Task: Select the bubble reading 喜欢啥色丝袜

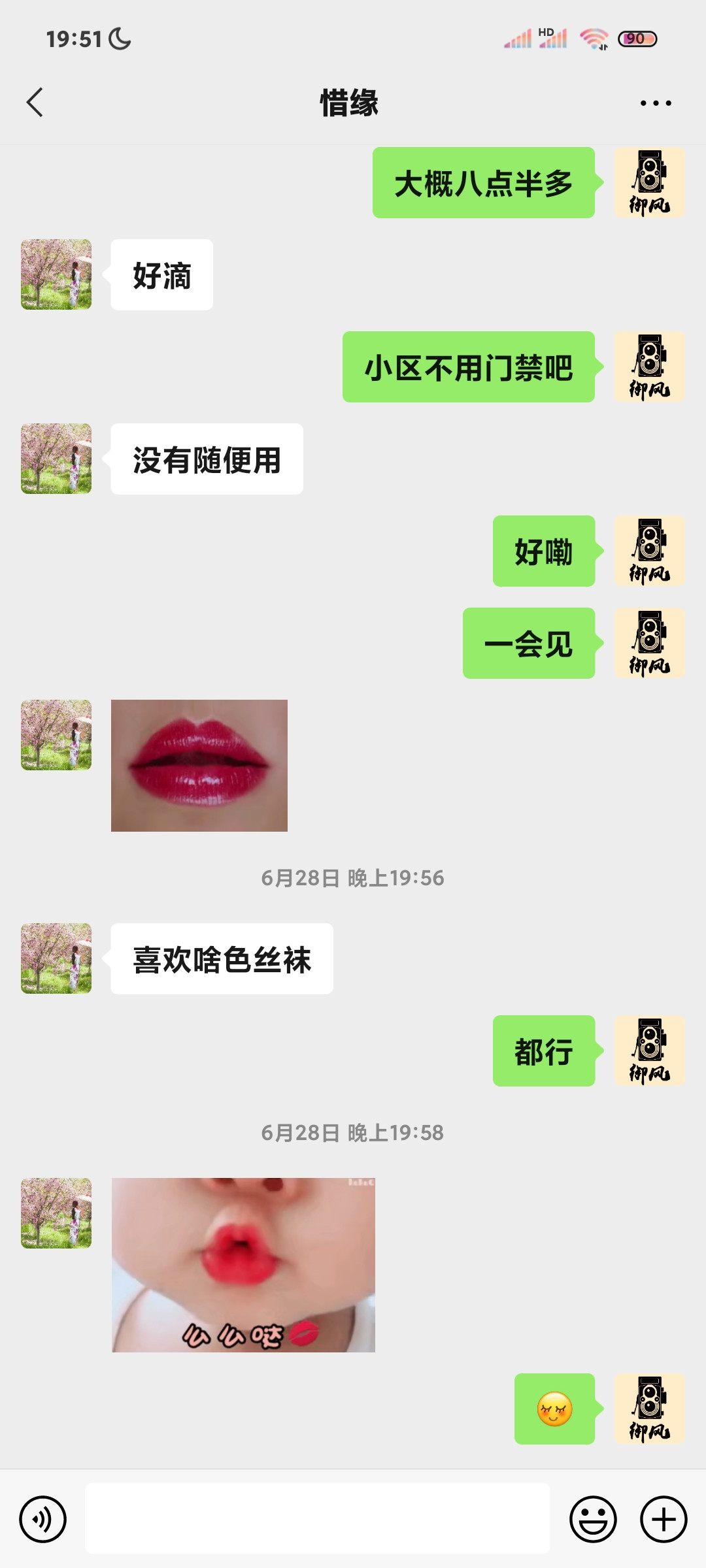Action: point(221,958)
